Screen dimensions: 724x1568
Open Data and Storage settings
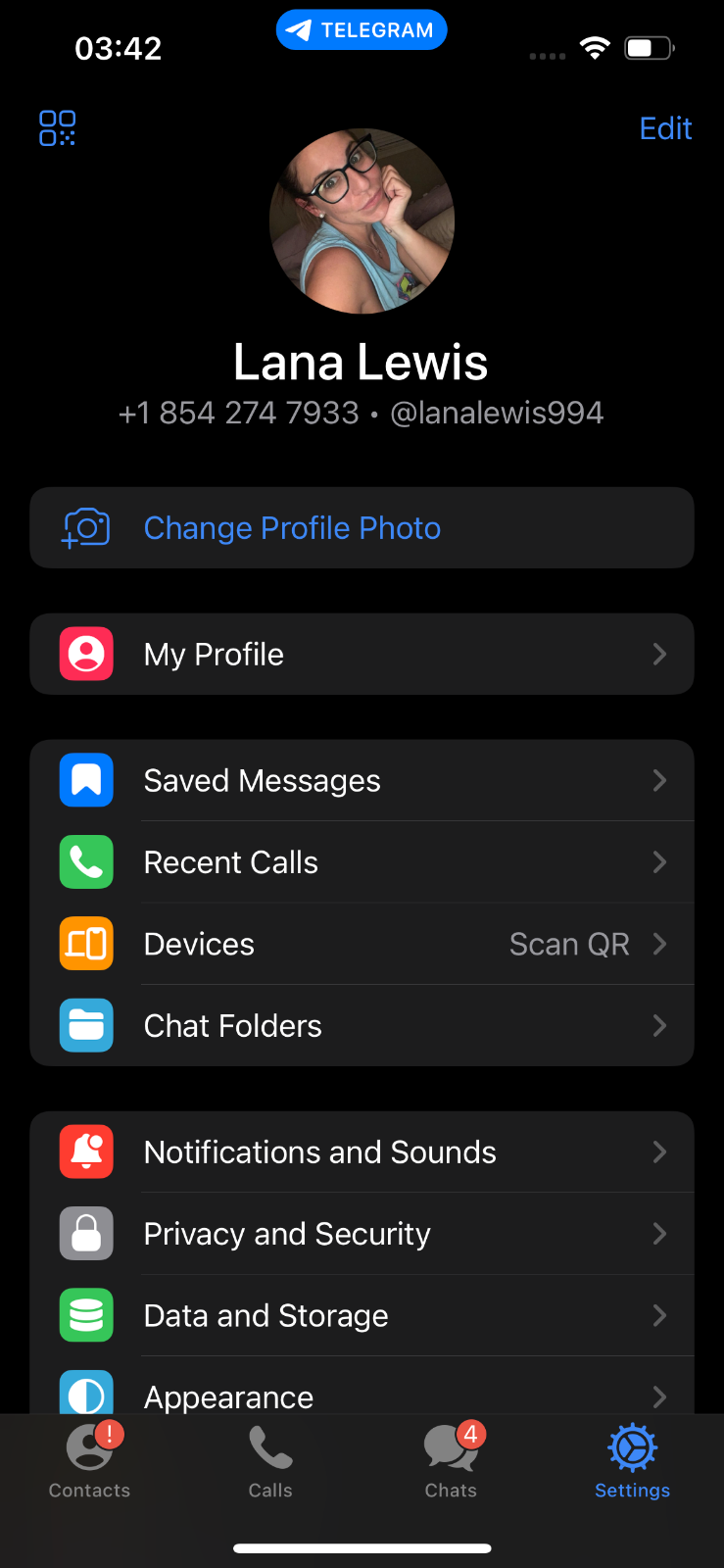[362, 1315]
